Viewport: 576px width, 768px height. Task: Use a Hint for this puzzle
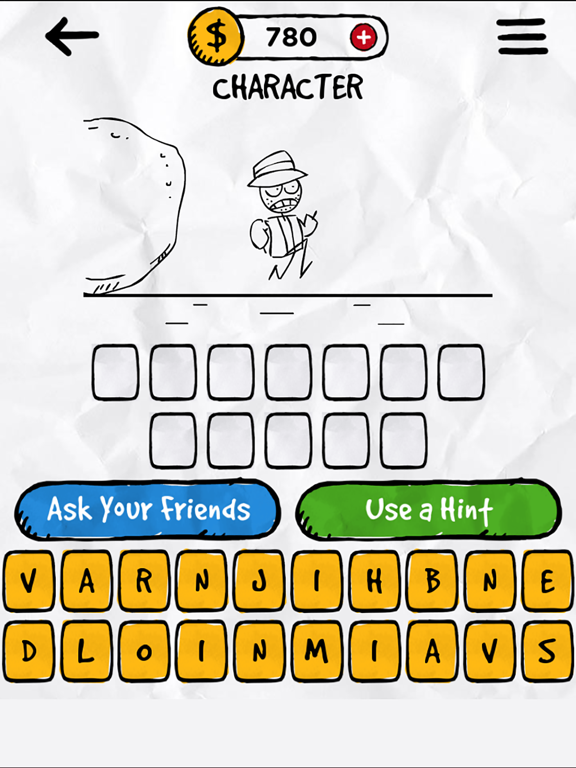(x=429, y=510)
